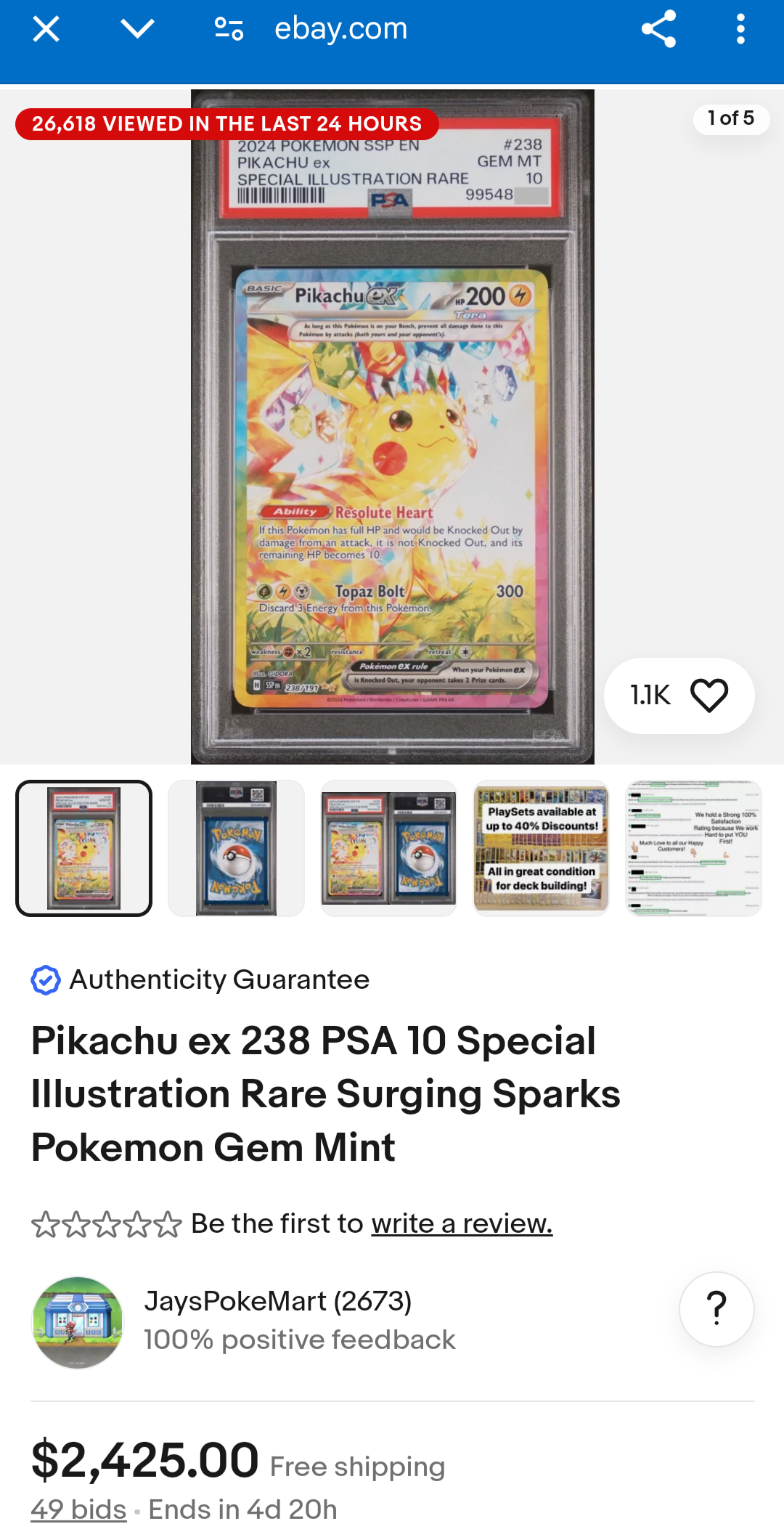Open the JaysPokeMart seller profile

(x=278, y=1301)
